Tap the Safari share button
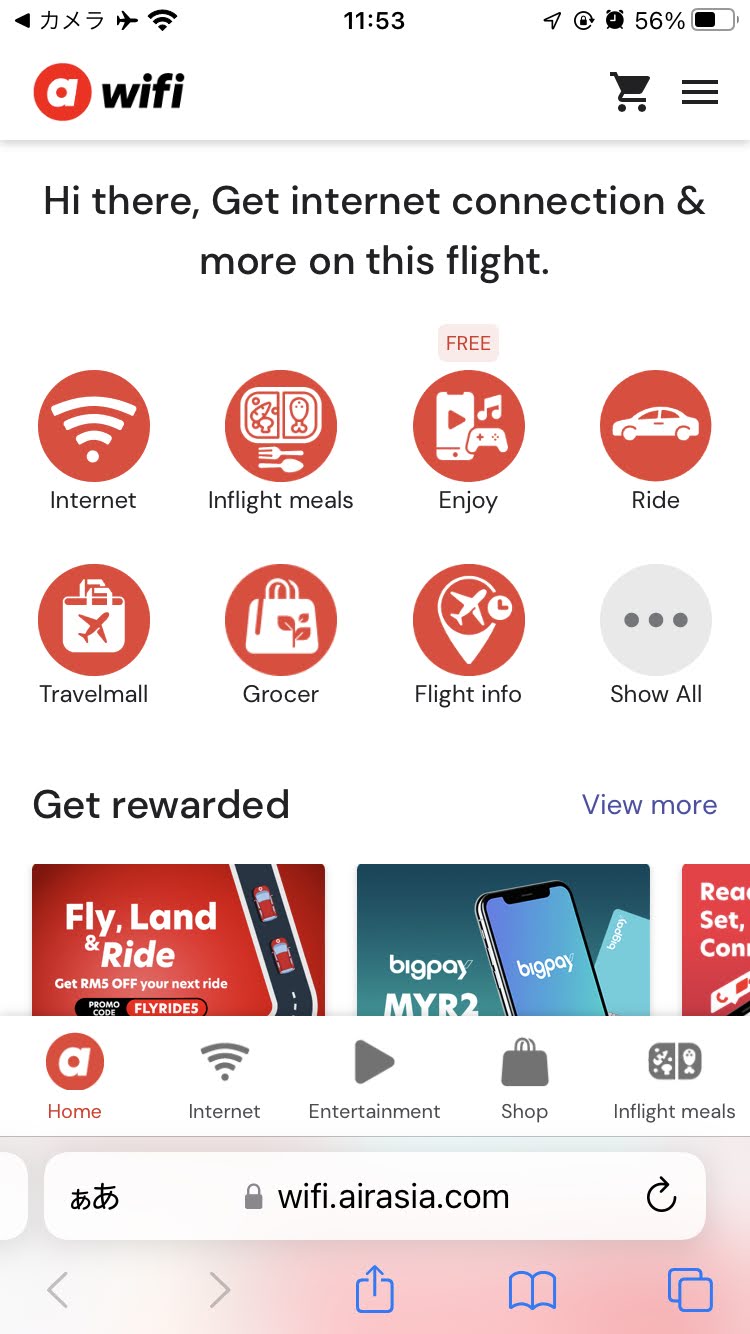The width and height of the screenshot is (750, 1334). [375, 1290]
